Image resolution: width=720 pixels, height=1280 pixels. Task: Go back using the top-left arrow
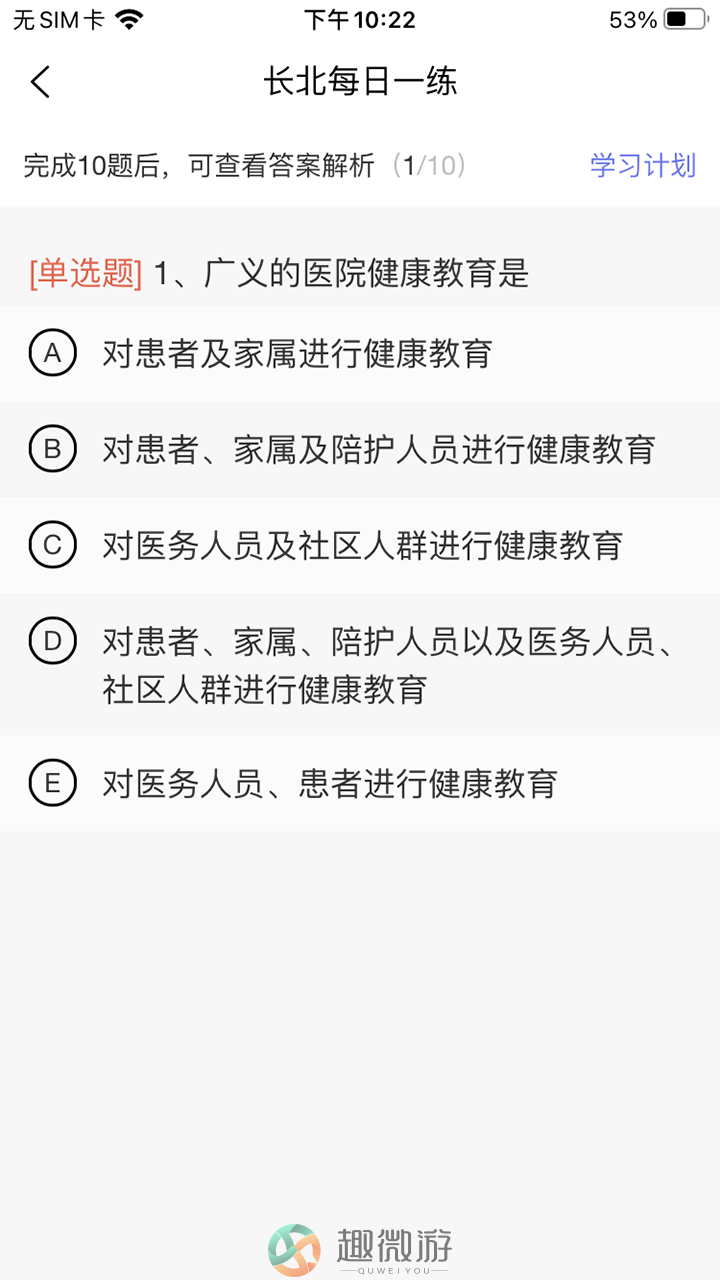[x=40, y=81]
